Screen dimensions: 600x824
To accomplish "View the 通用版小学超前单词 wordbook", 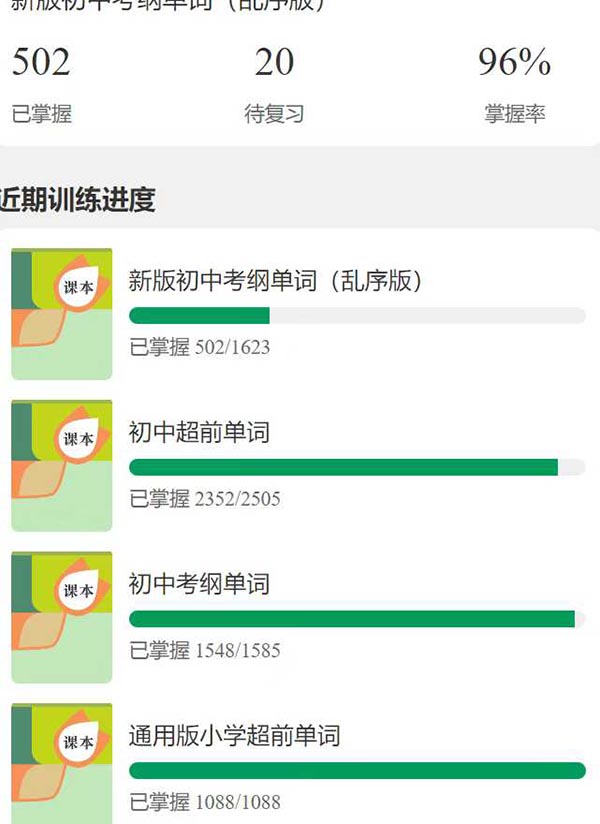I will click(235, 737).
